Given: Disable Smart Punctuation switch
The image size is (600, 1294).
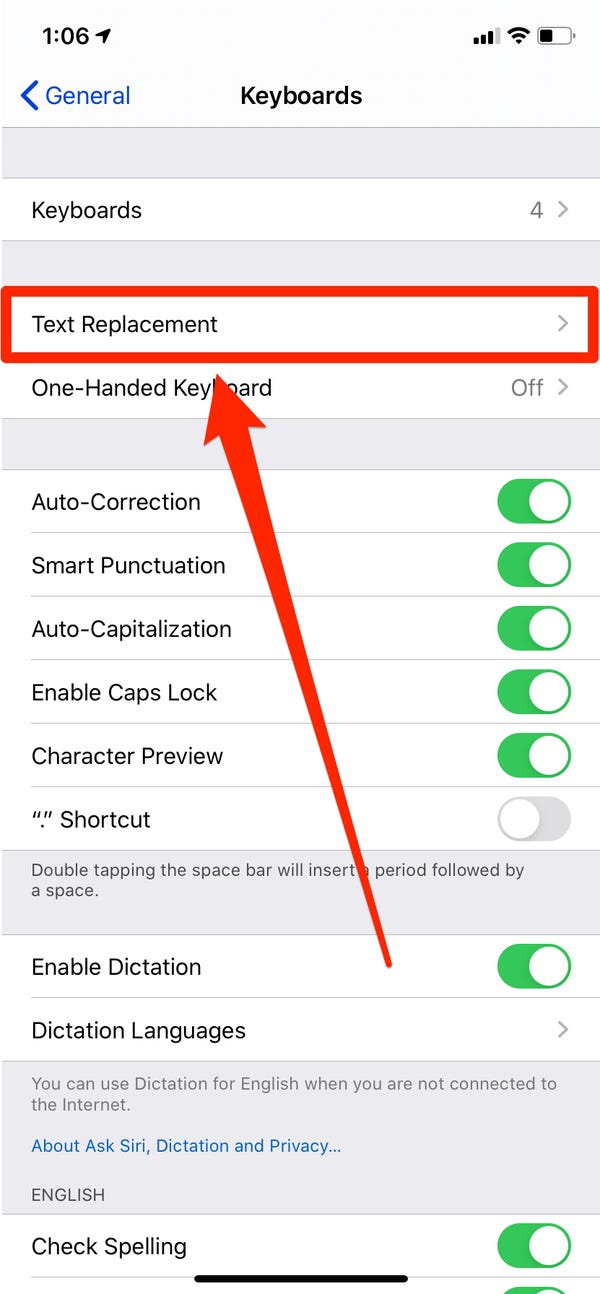Looking at the screenshot, I should [534, 565].
